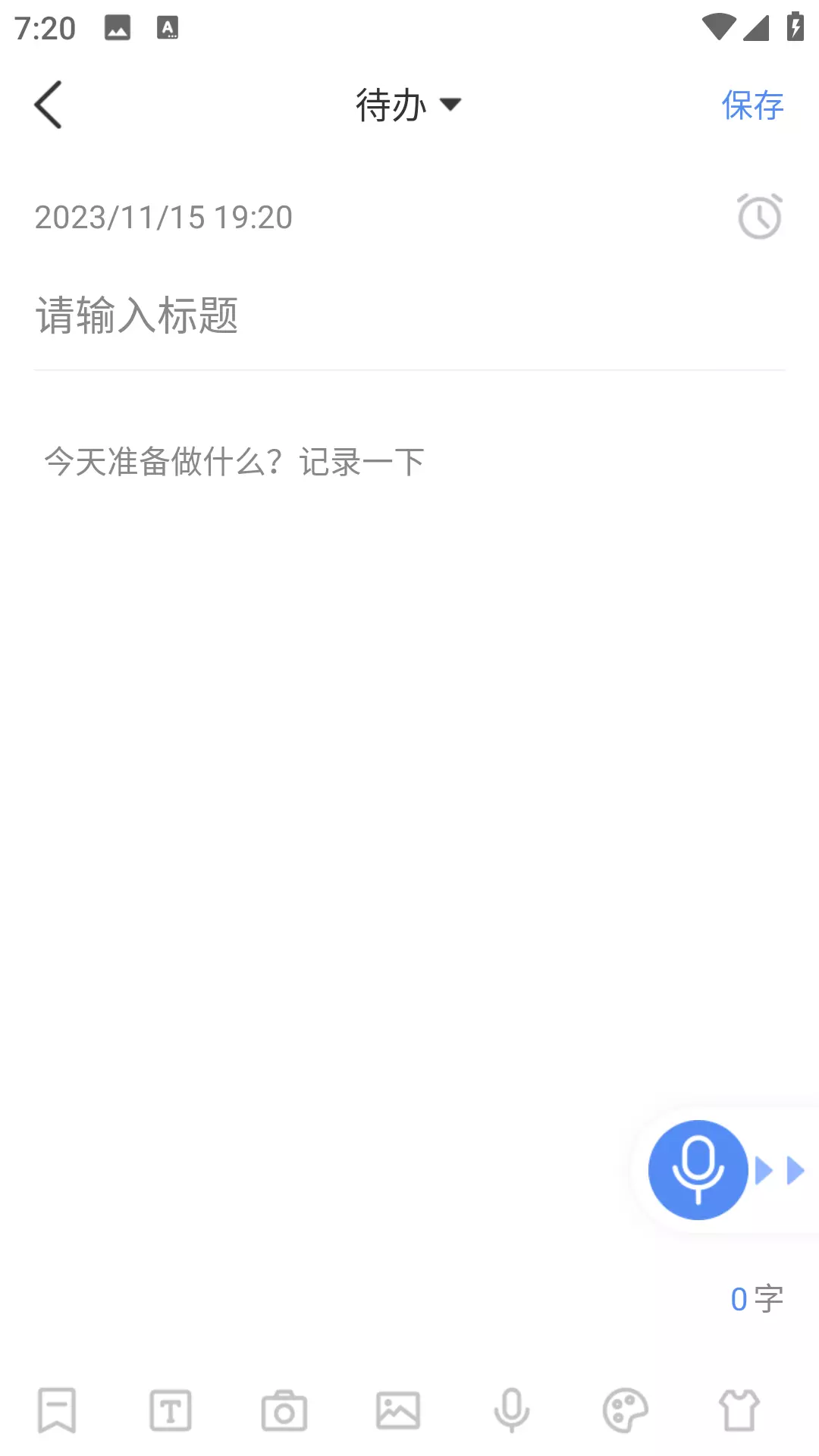The height and width of the screenshot is (1456, 819).
Task: Focus the 请输入标题 title field
Action: 409,315
